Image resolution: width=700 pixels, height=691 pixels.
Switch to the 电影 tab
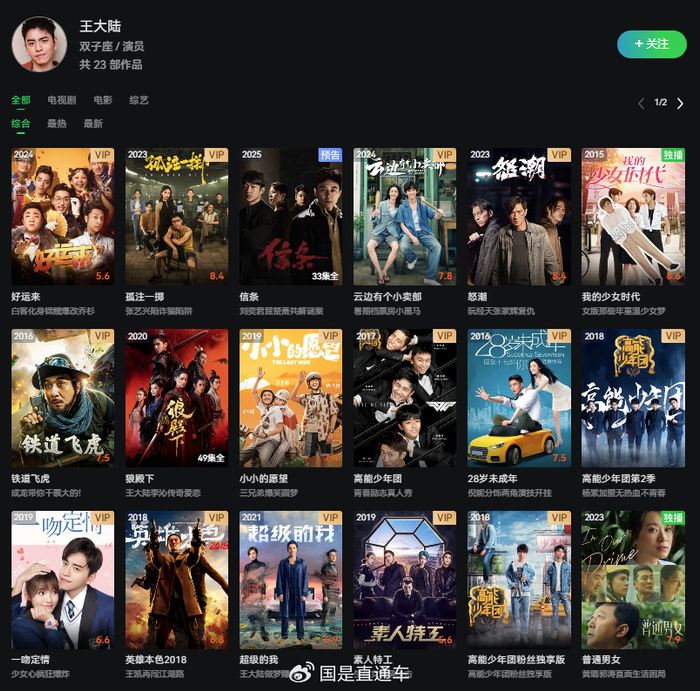coord(103,101)
